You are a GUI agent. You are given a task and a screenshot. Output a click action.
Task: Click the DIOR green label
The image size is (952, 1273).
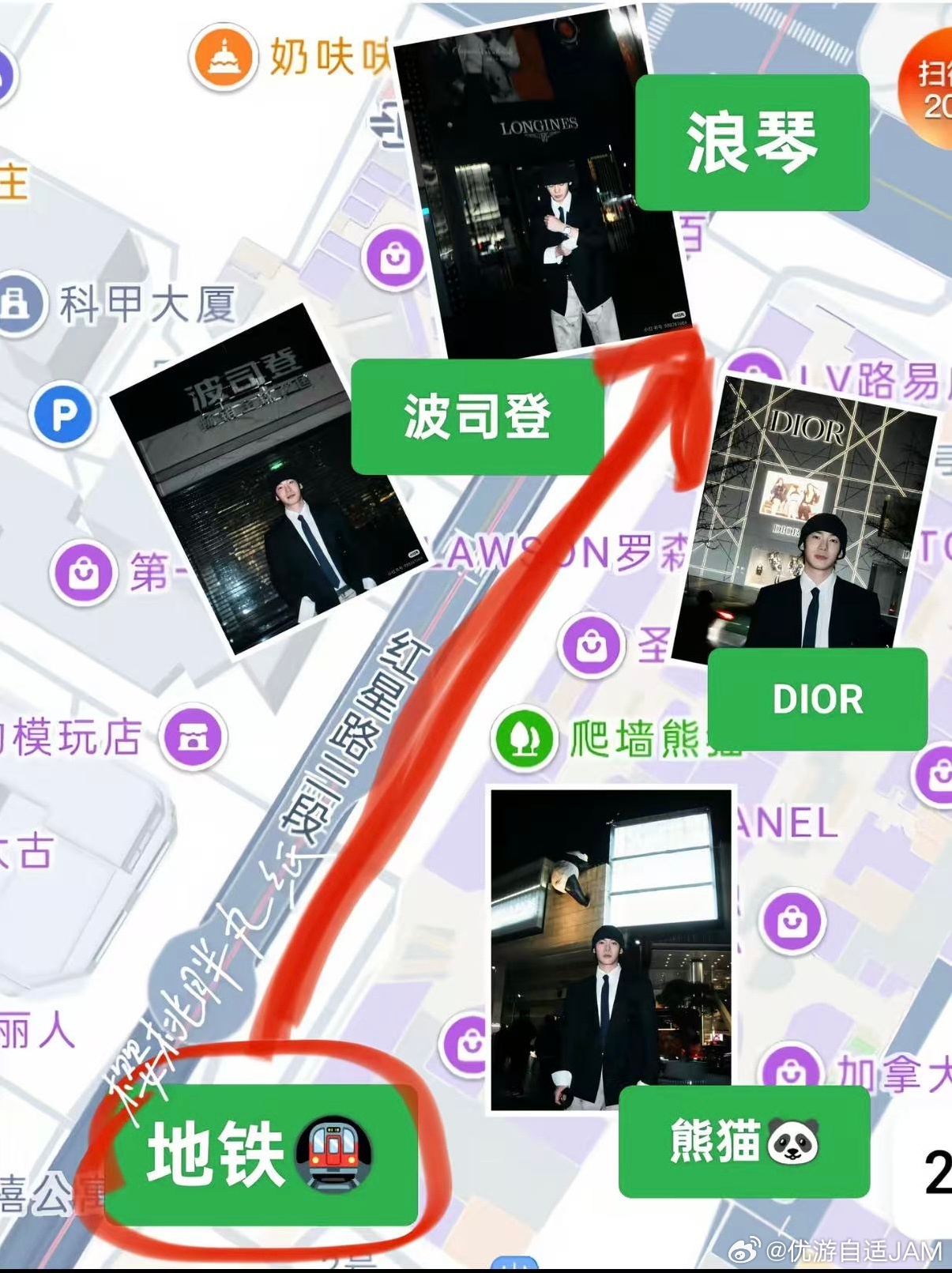(816, 699)
